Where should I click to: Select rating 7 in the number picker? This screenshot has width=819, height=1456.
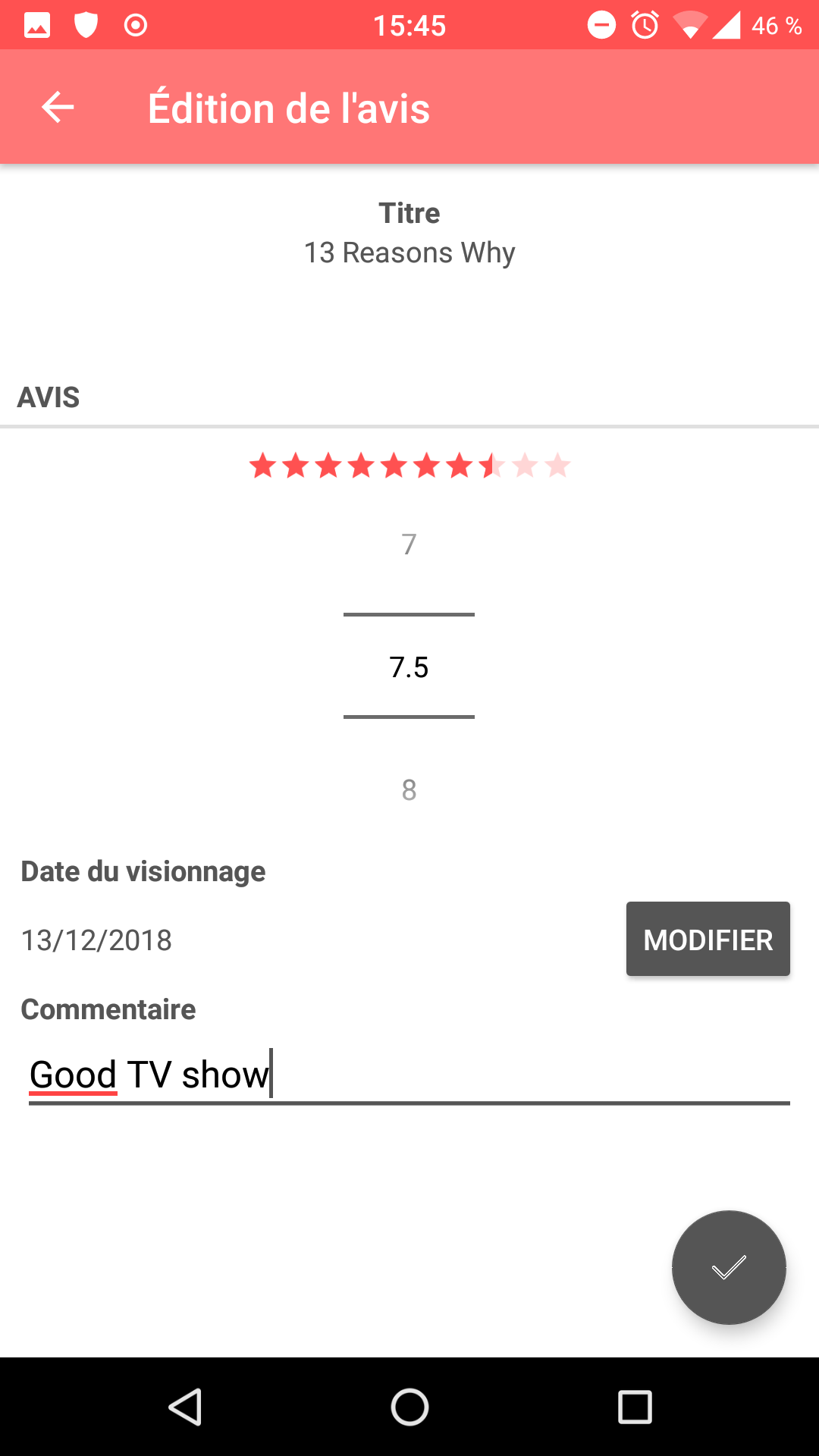click(409, 544)
